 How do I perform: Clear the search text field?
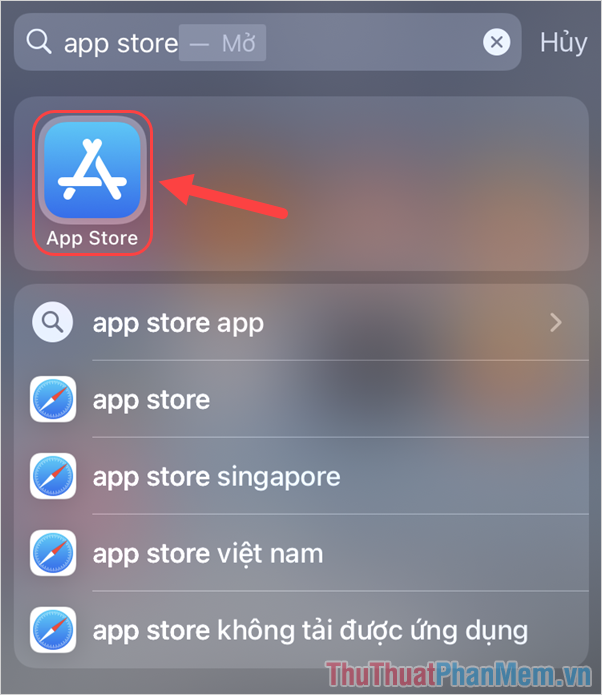pyautogui.click(x=497, y=42)
